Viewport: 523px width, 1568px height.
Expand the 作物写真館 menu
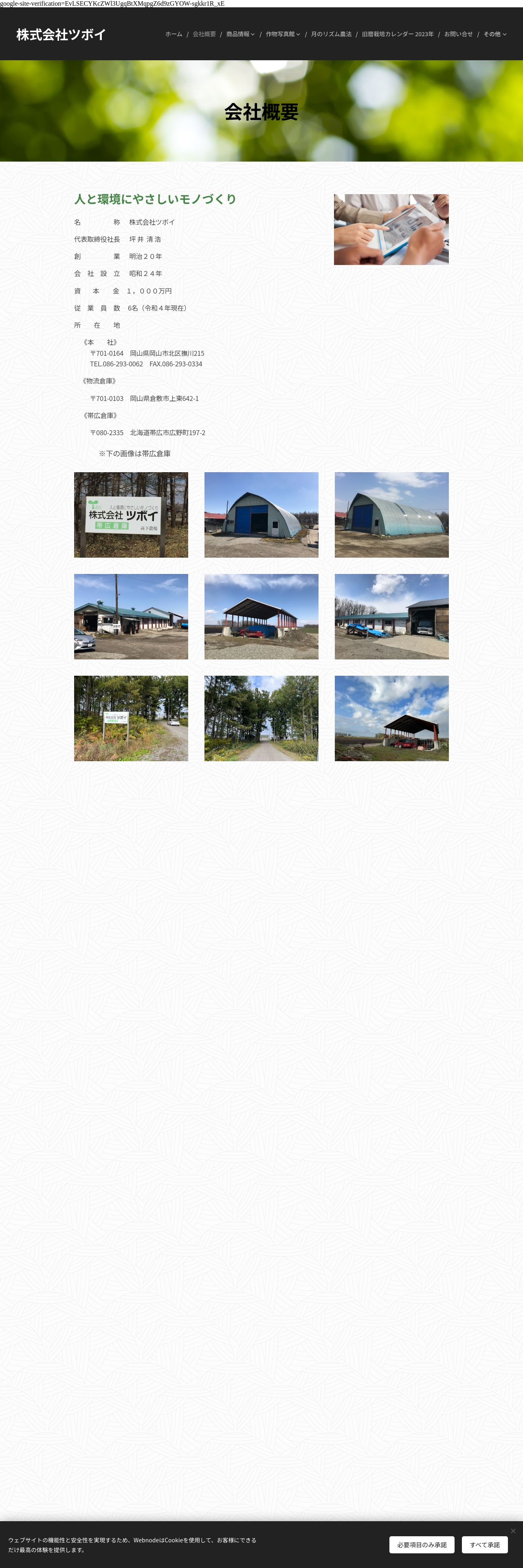point(283,35)
